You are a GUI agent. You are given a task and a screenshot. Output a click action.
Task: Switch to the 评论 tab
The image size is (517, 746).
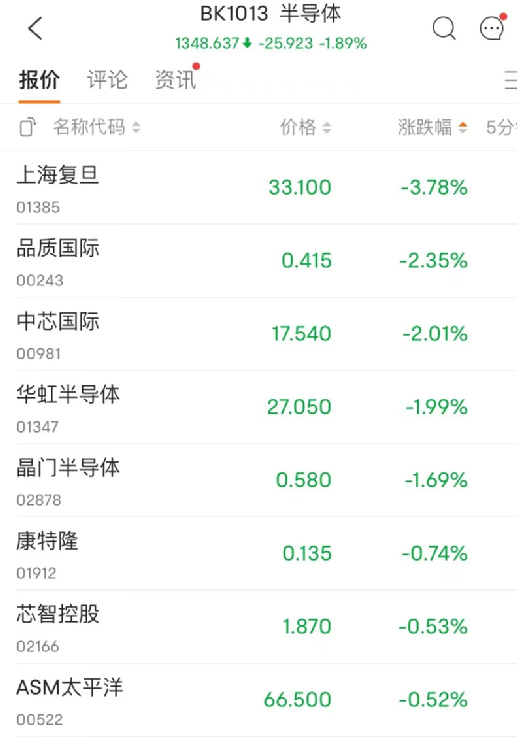coord(107,80)
